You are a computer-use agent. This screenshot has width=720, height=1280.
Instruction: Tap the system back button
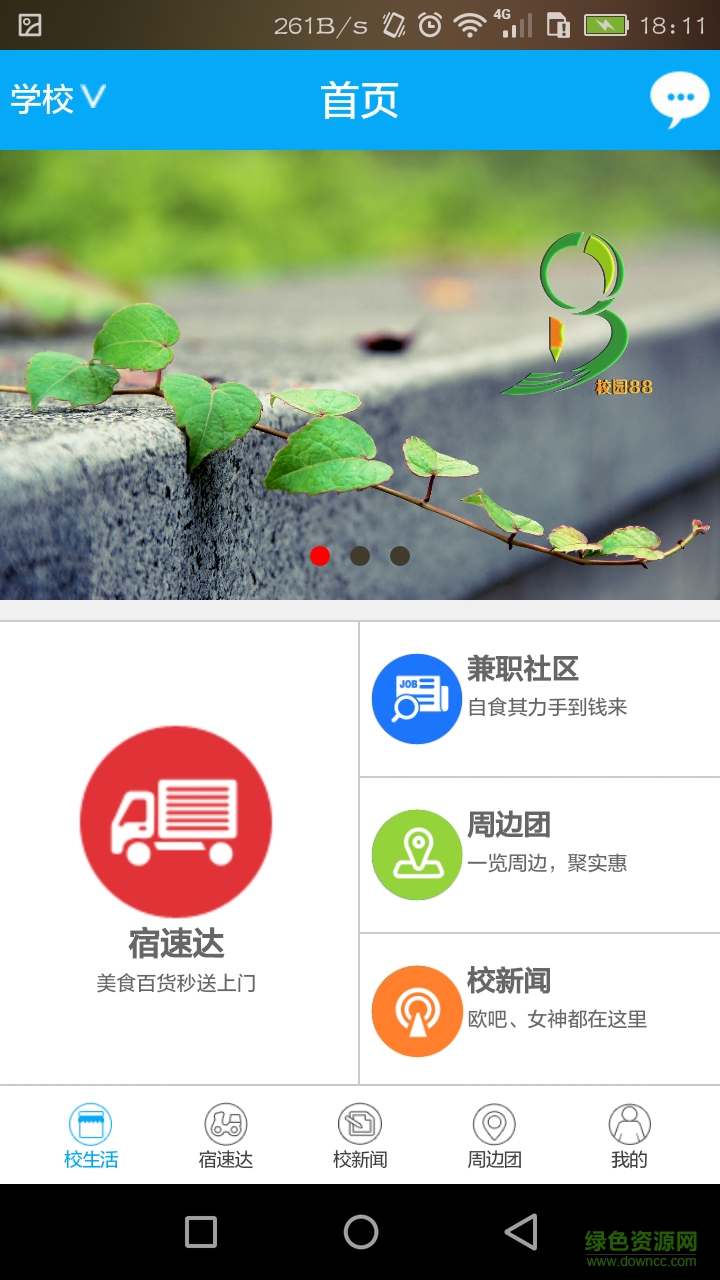[x=520, y=1232]
